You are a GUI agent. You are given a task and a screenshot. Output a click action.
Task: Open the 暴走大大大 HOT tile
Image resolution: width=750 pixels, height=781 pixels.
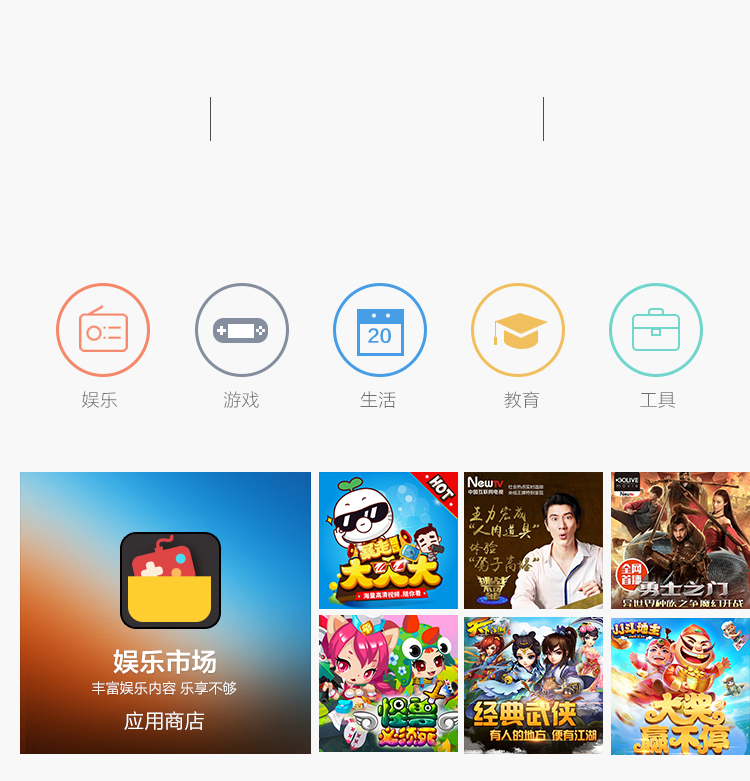[x=388, y=540]
